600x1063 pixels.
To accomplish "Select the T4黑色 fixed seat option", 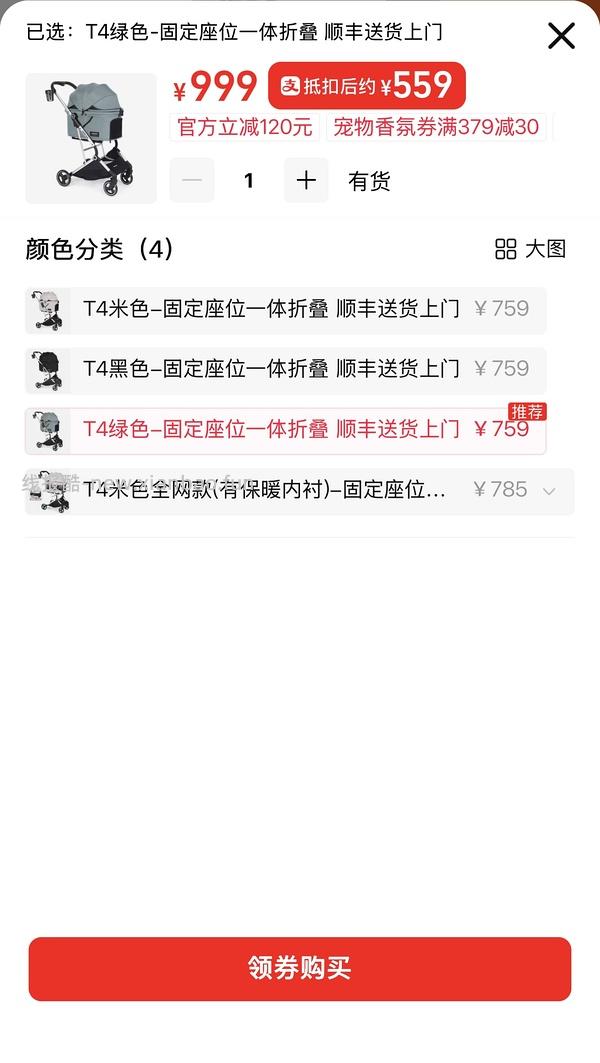I will (x=285, y=370).
